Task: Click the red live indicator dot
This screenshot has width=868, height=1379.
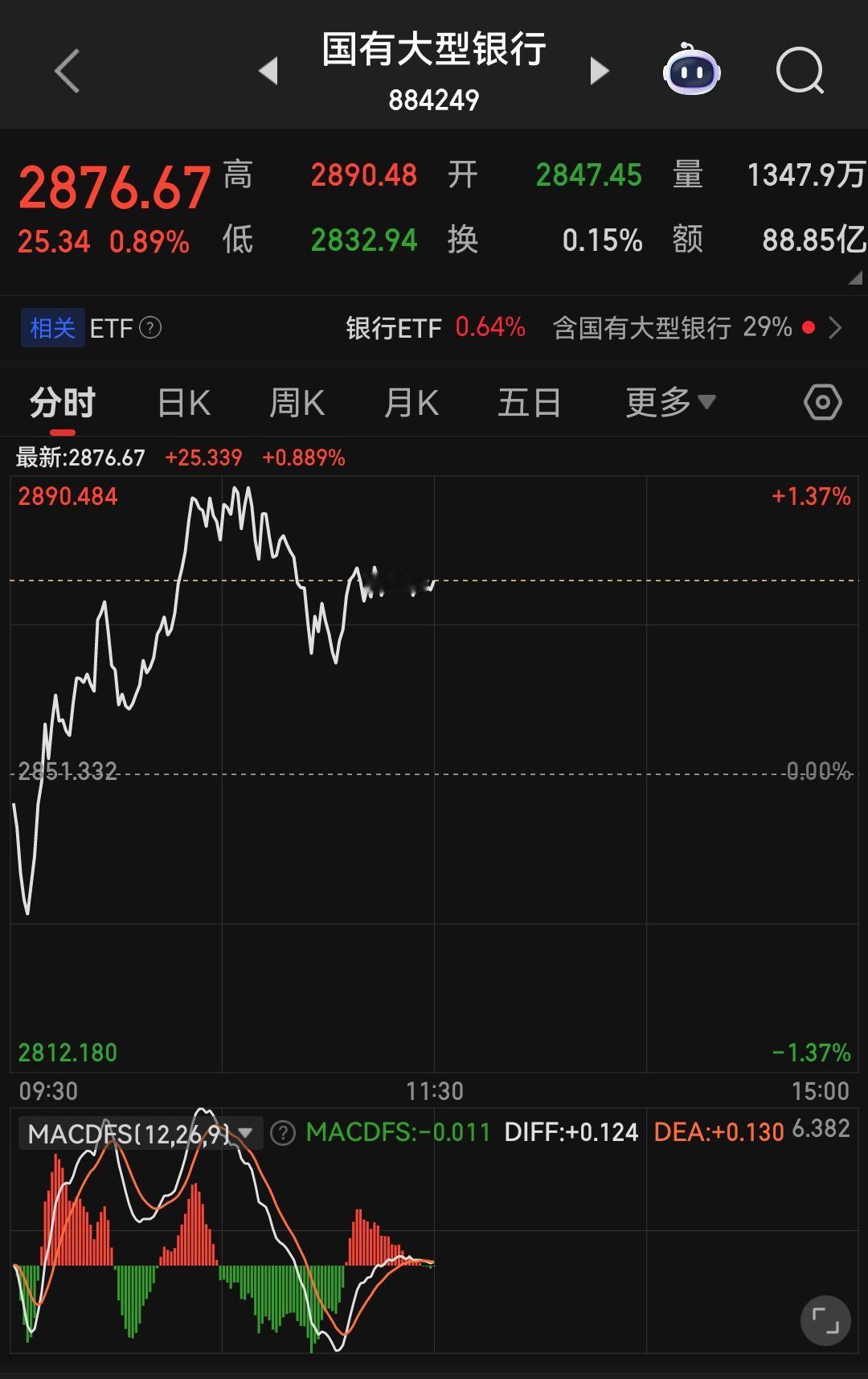Action: [810, 328]
